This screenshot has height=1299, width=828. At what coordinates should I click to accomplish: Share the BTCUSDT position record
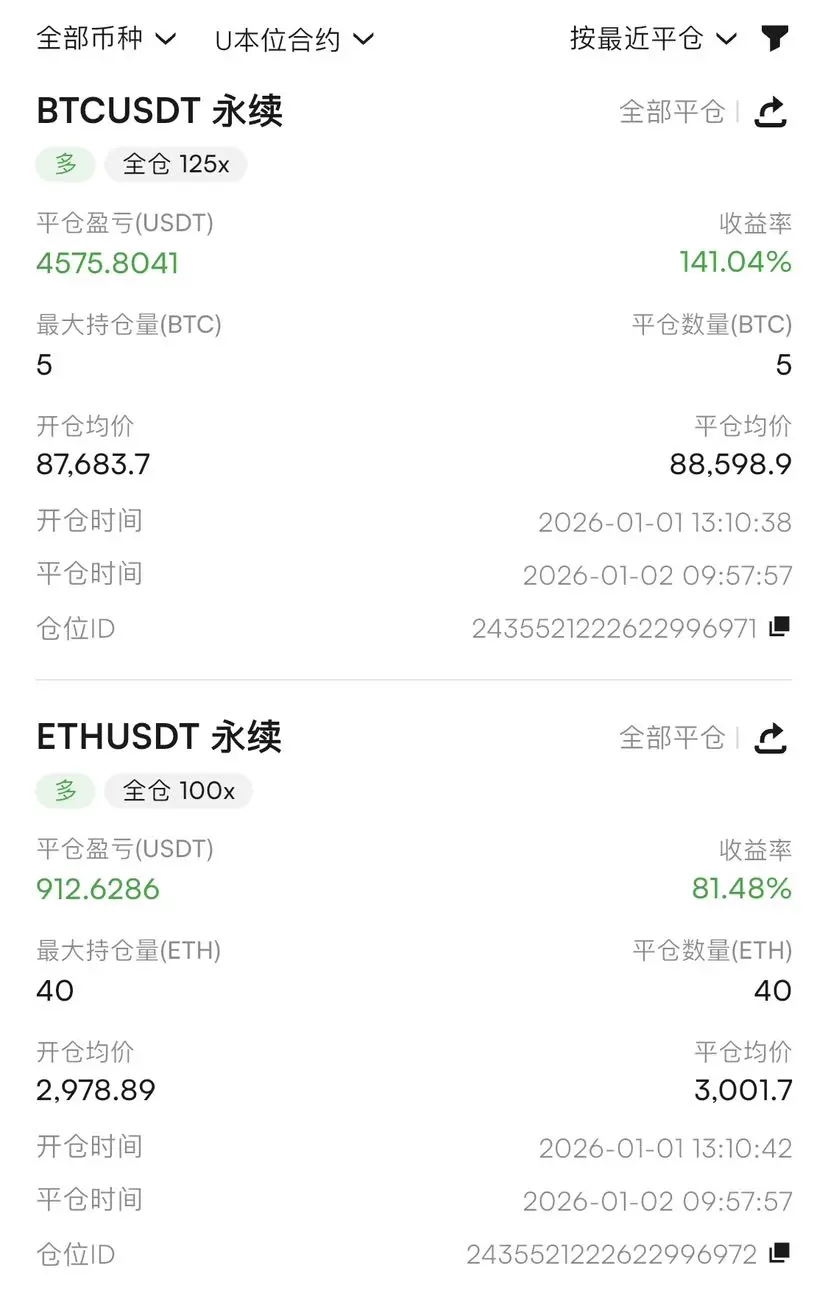pyautogui.click(x=771, y=111)
